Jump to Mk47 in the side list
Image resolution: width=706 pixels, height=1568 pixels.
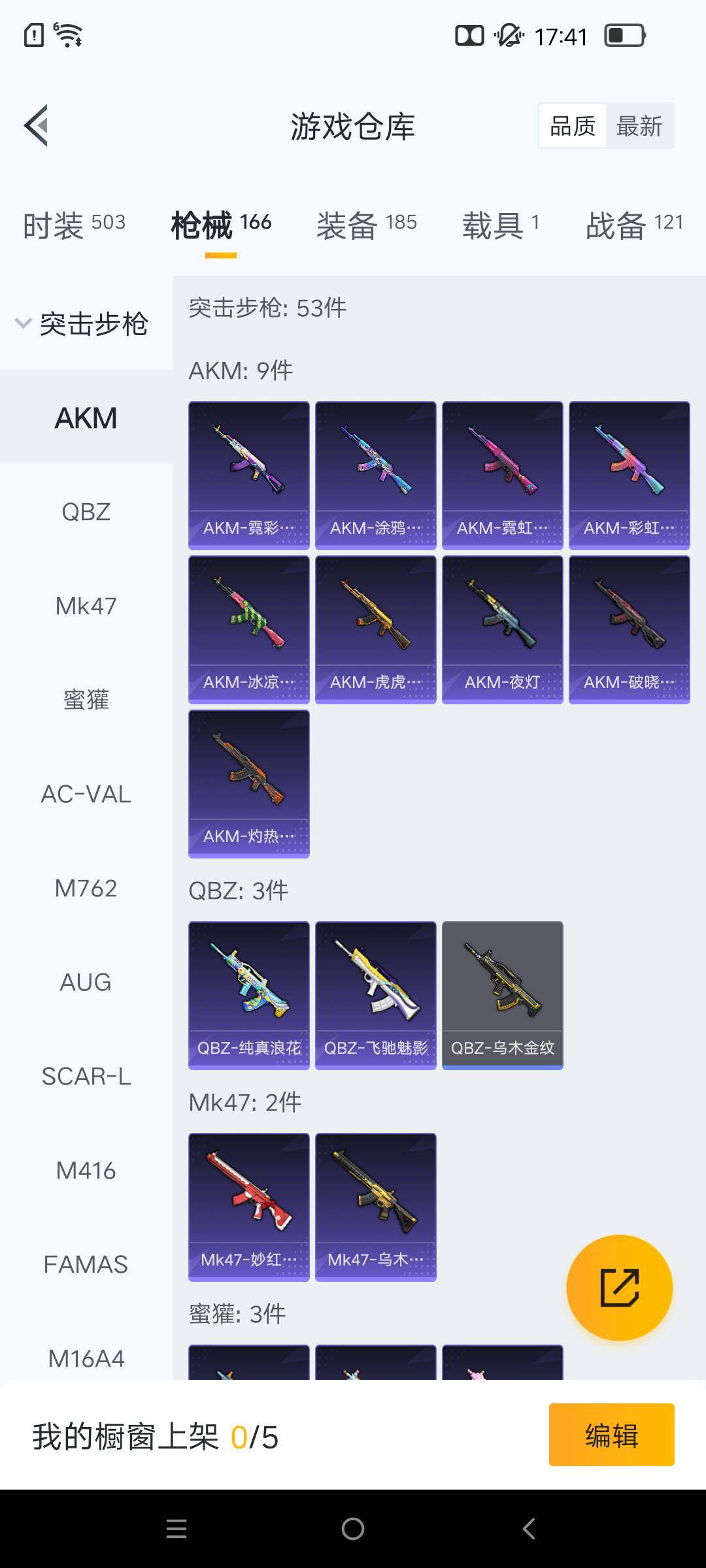pyautogui.click(x=86, y=606)
